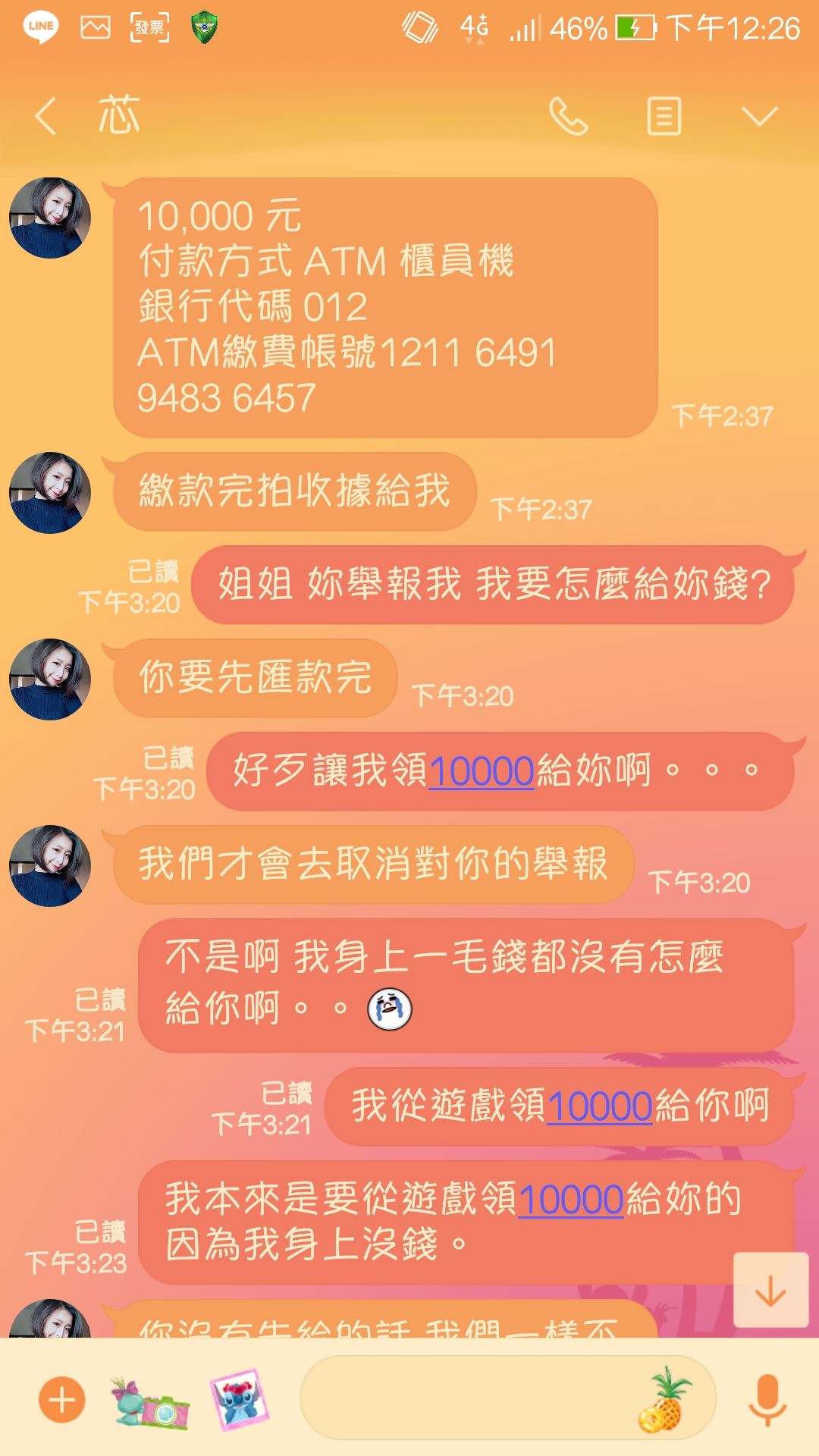Open 芯's avatar beside the ATM message
Image resolution: width=819 pixels, height=1456 pixels.
click(x=50, y=218)
